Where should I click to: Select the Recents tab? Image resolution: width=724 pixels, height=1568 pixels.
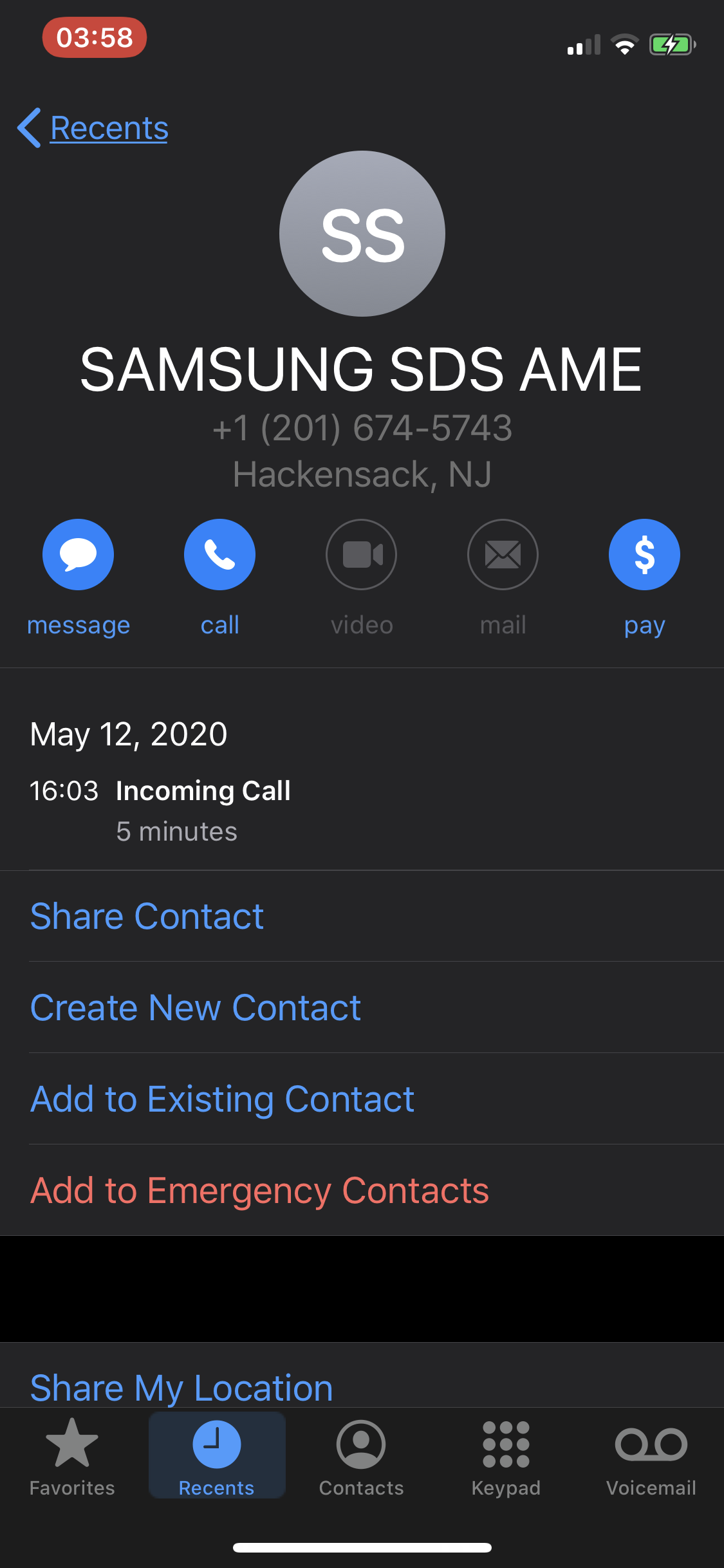click(x=217, y=1457)
